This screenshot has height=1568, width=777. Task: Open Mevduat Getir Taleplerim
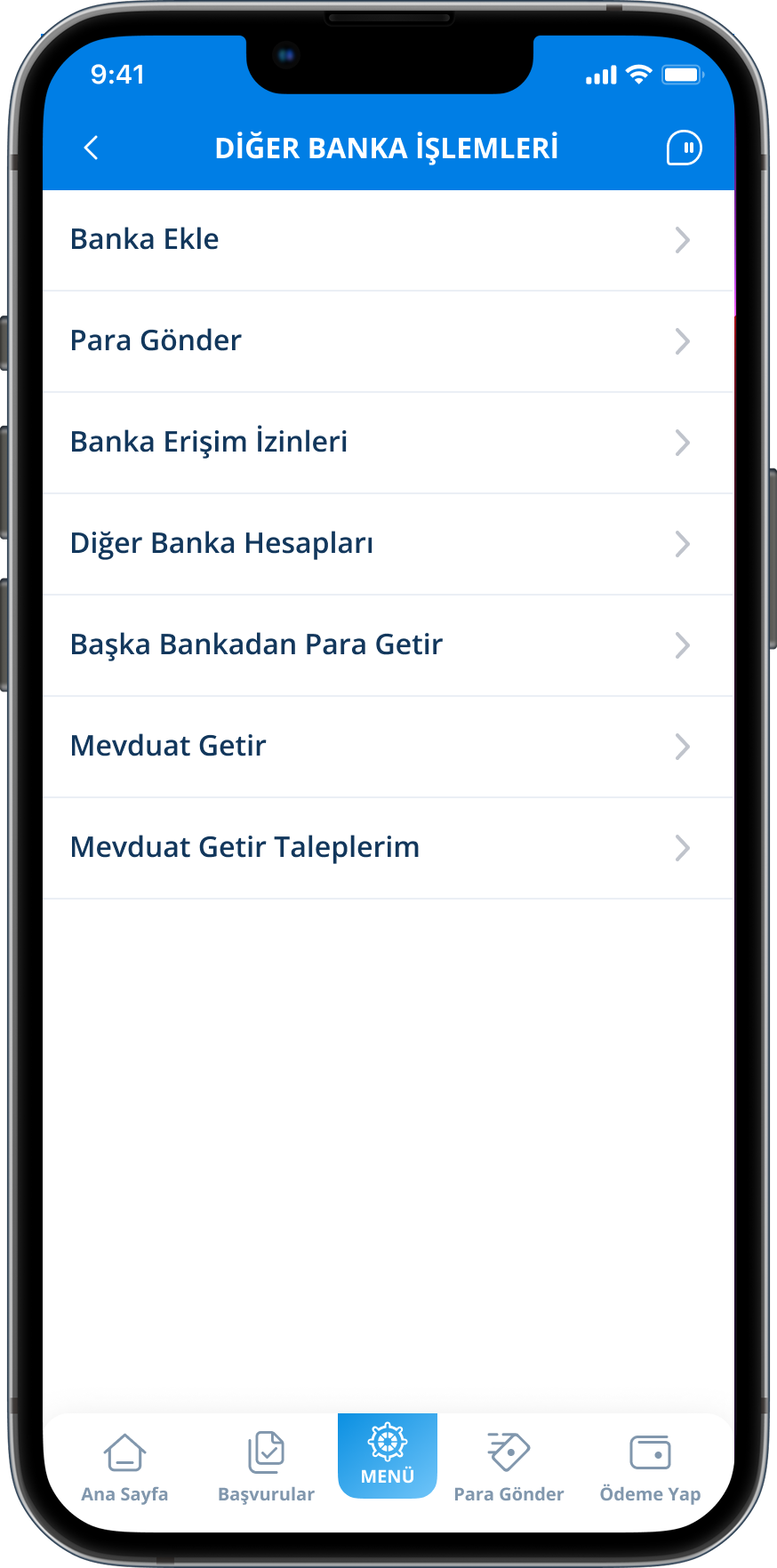pos(388,848)
